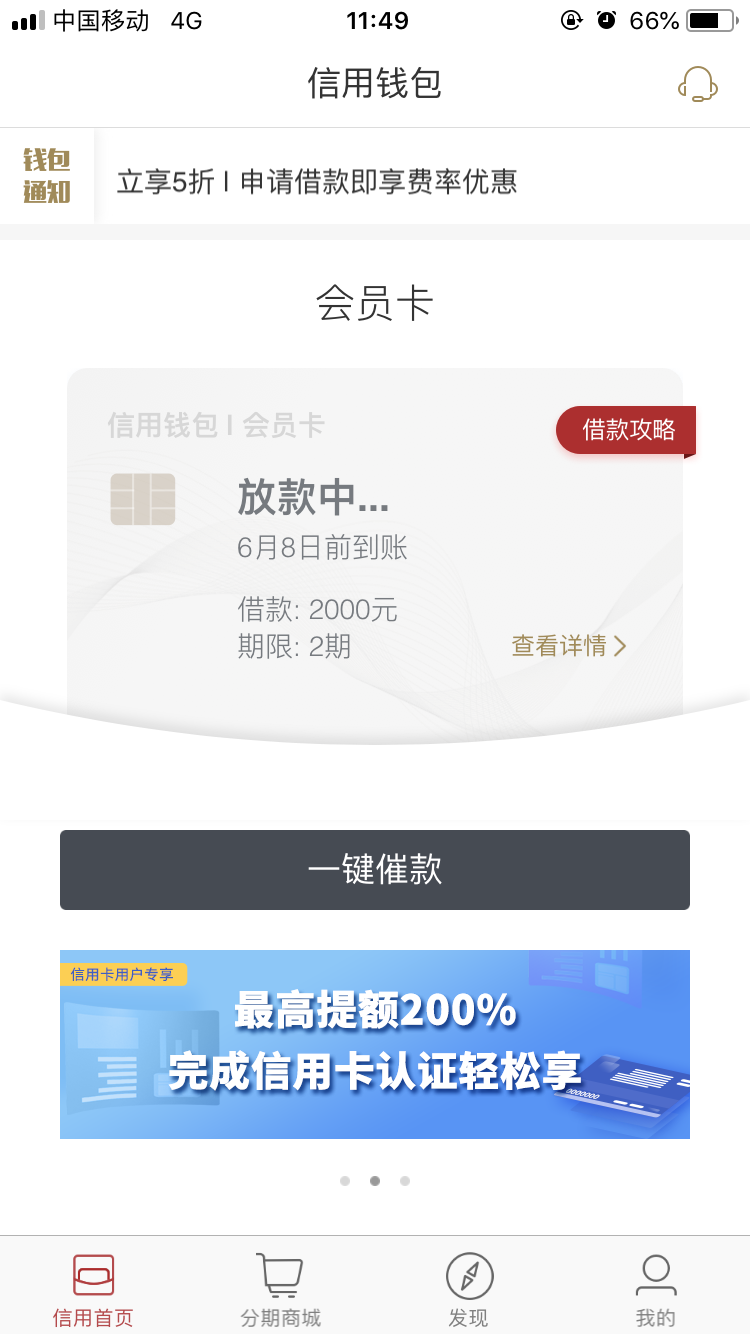Select the third banner page dot
This screenshot has height=1334, width=750.
tap(405, 1181)
